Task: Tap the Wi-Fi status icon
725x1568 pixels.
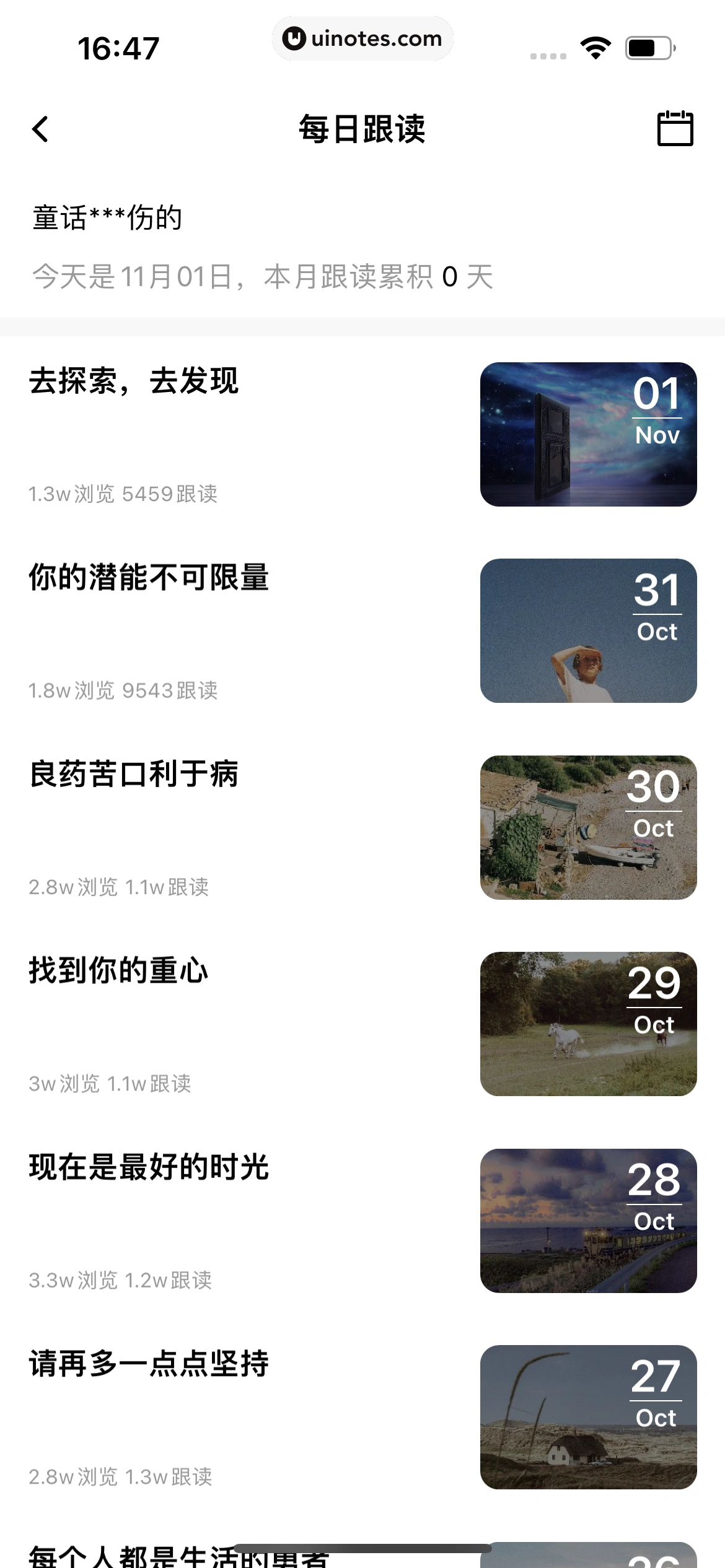Action: [594, 46]
